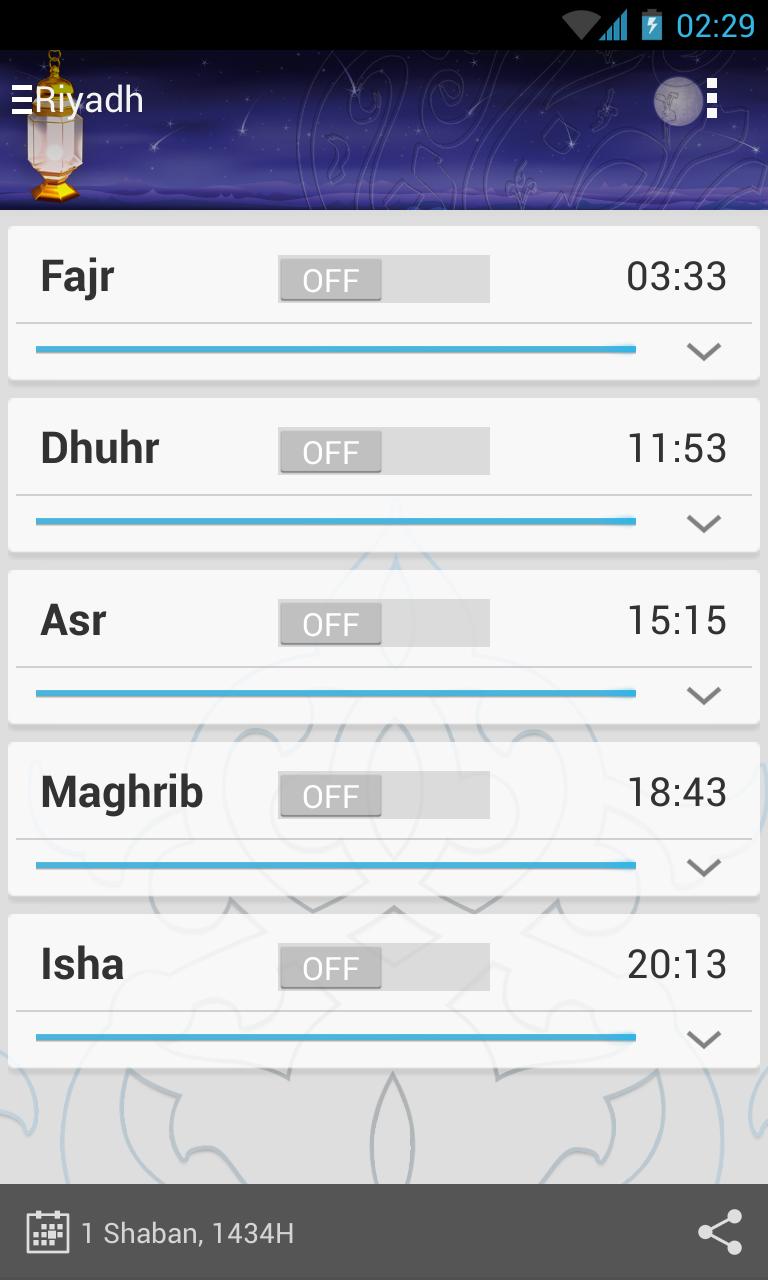Screen dimensions: 768x1280
Task: Share the prayer times
Action: 720,1232
